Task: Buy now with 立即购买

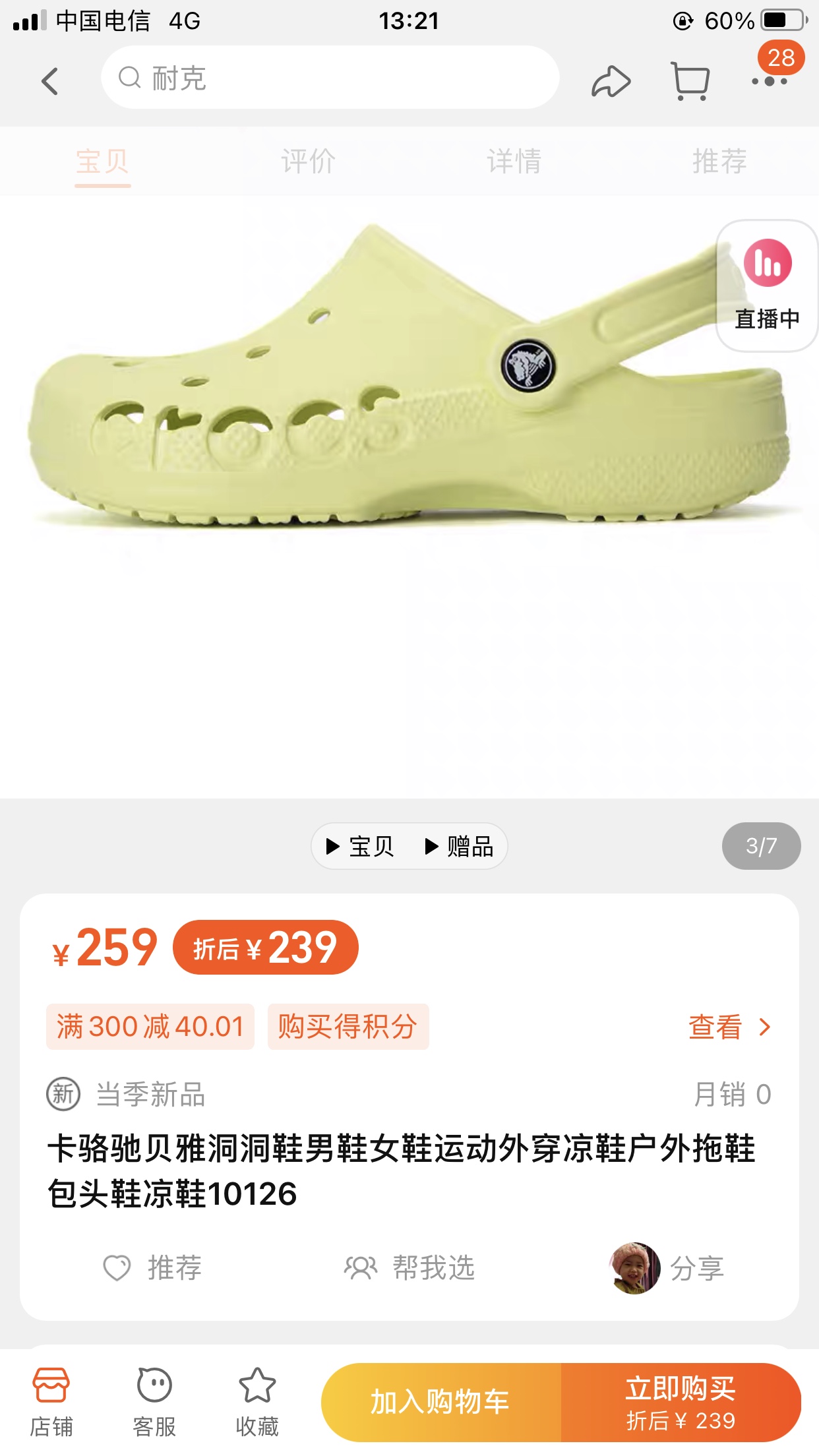Action: pos(681,1402)
